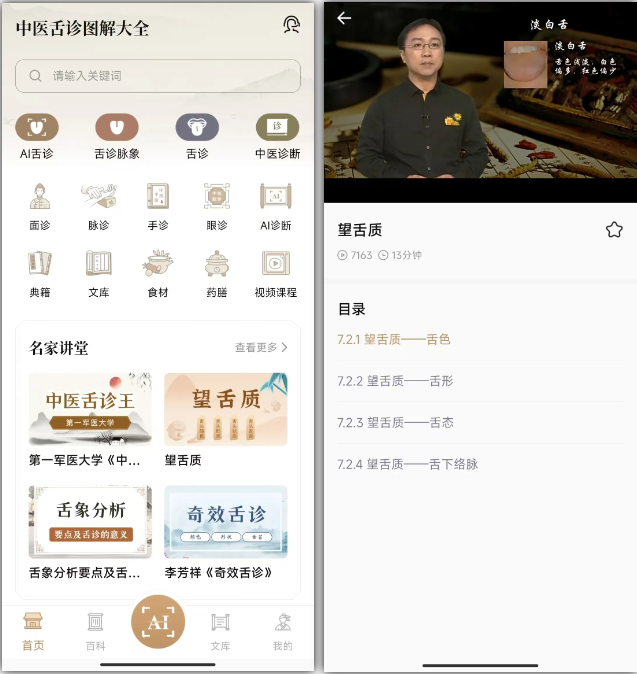Viewport: 637px width, 674px height.
Task: Switch to the 百科 tab
Action: (x=96, y=631)
